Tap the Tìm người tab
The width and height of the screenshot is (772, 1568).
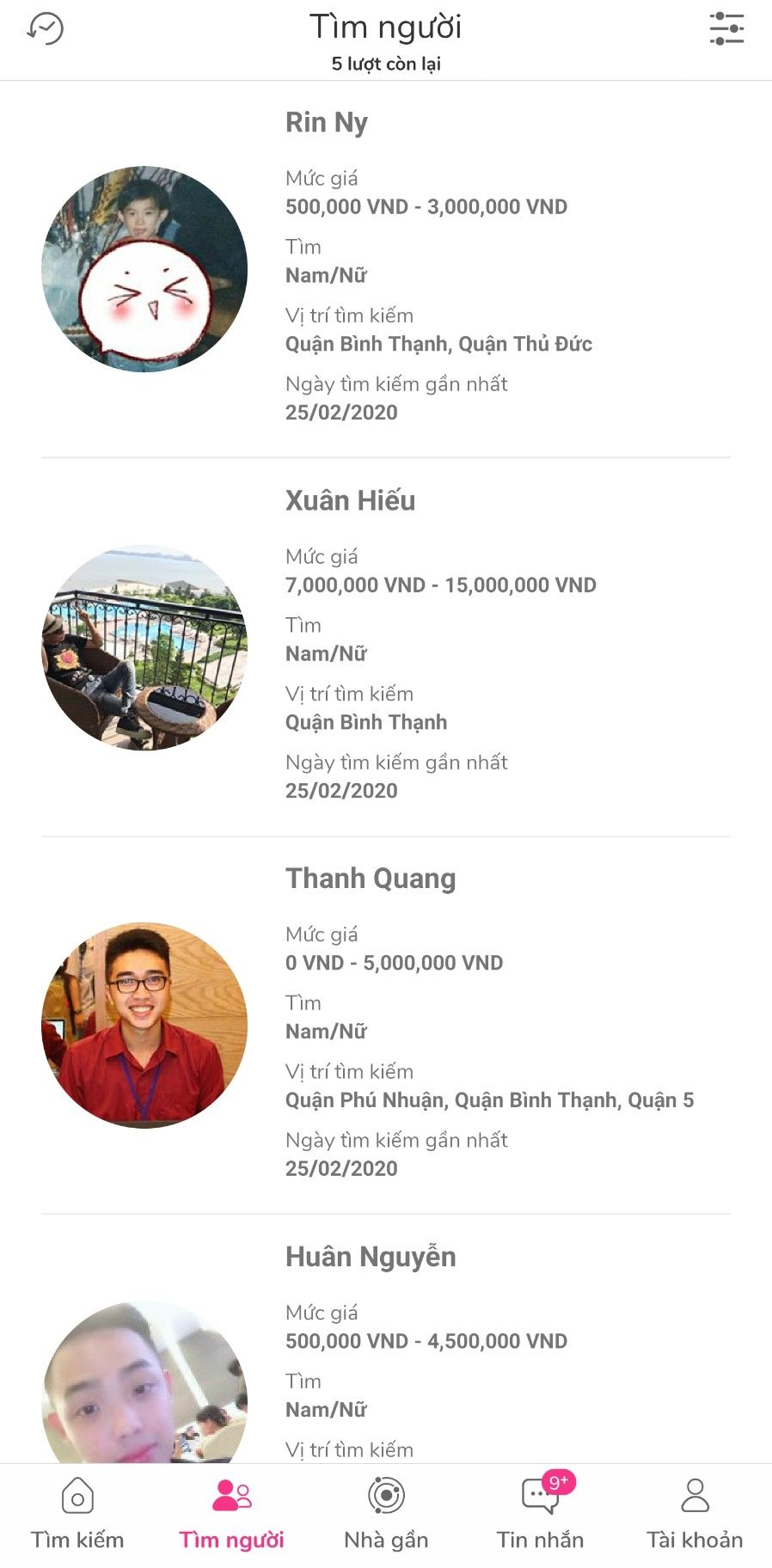(231, 1515)
